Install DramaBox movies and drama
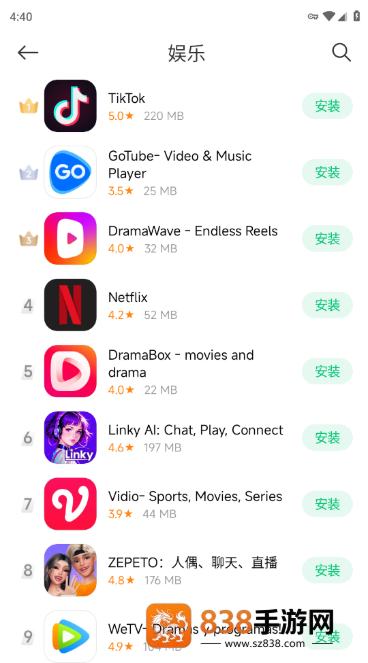The width and height of the screenshot is (368, 663). (x=327, y=371)
